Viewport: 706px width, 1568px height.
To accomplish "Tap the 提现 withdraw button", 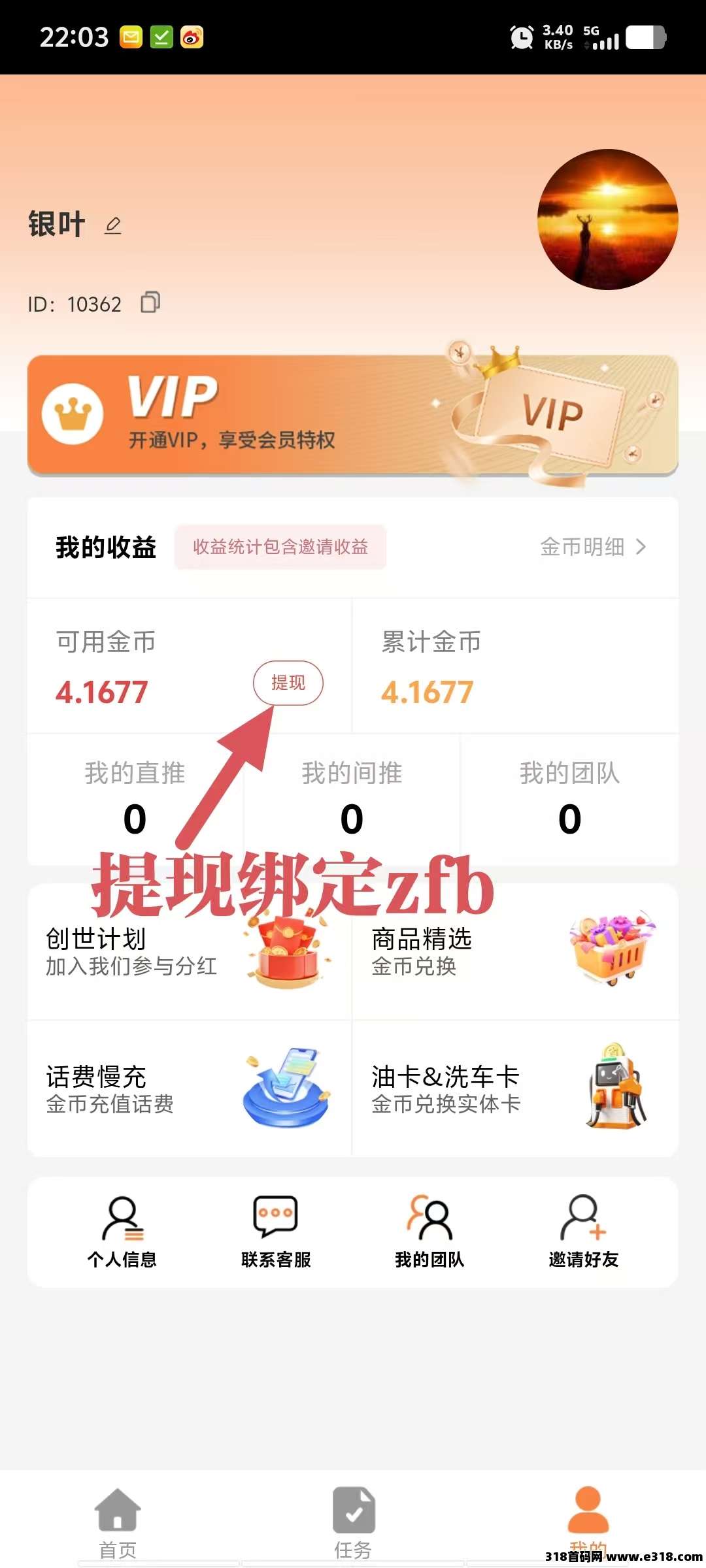I will click(288, 683).
